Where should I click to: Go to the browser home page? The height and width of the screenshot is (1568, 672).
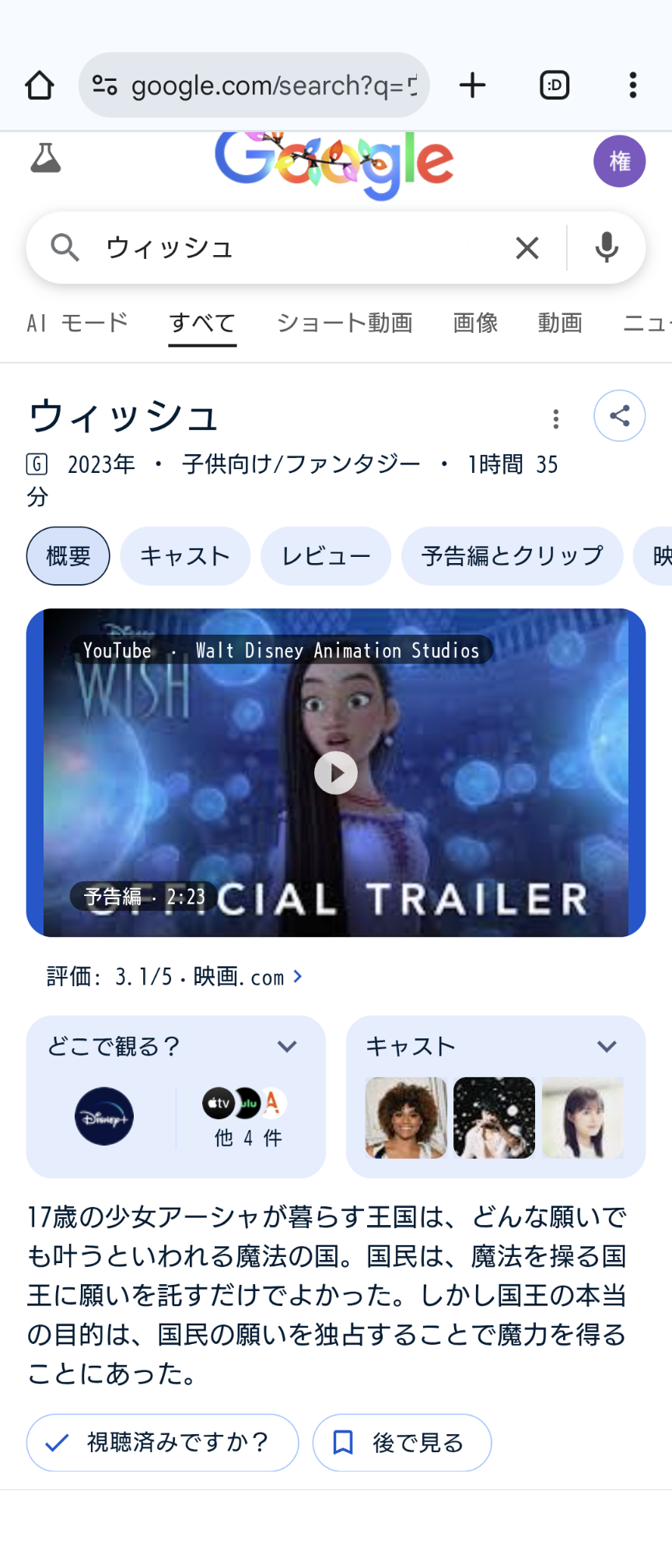pos(40,85)
